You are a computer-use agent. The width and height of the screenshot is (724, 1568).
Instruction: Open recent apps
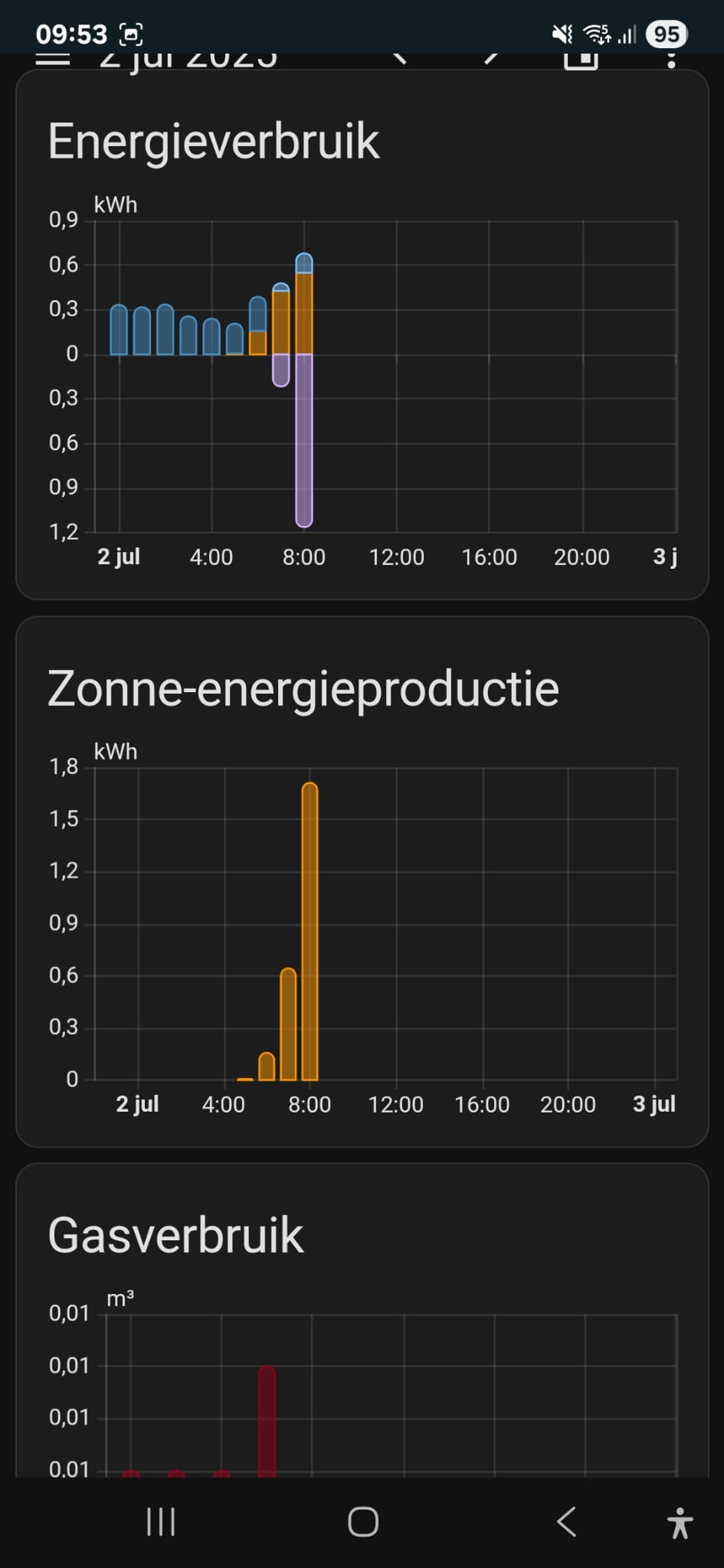click(x=161, y=1522)
